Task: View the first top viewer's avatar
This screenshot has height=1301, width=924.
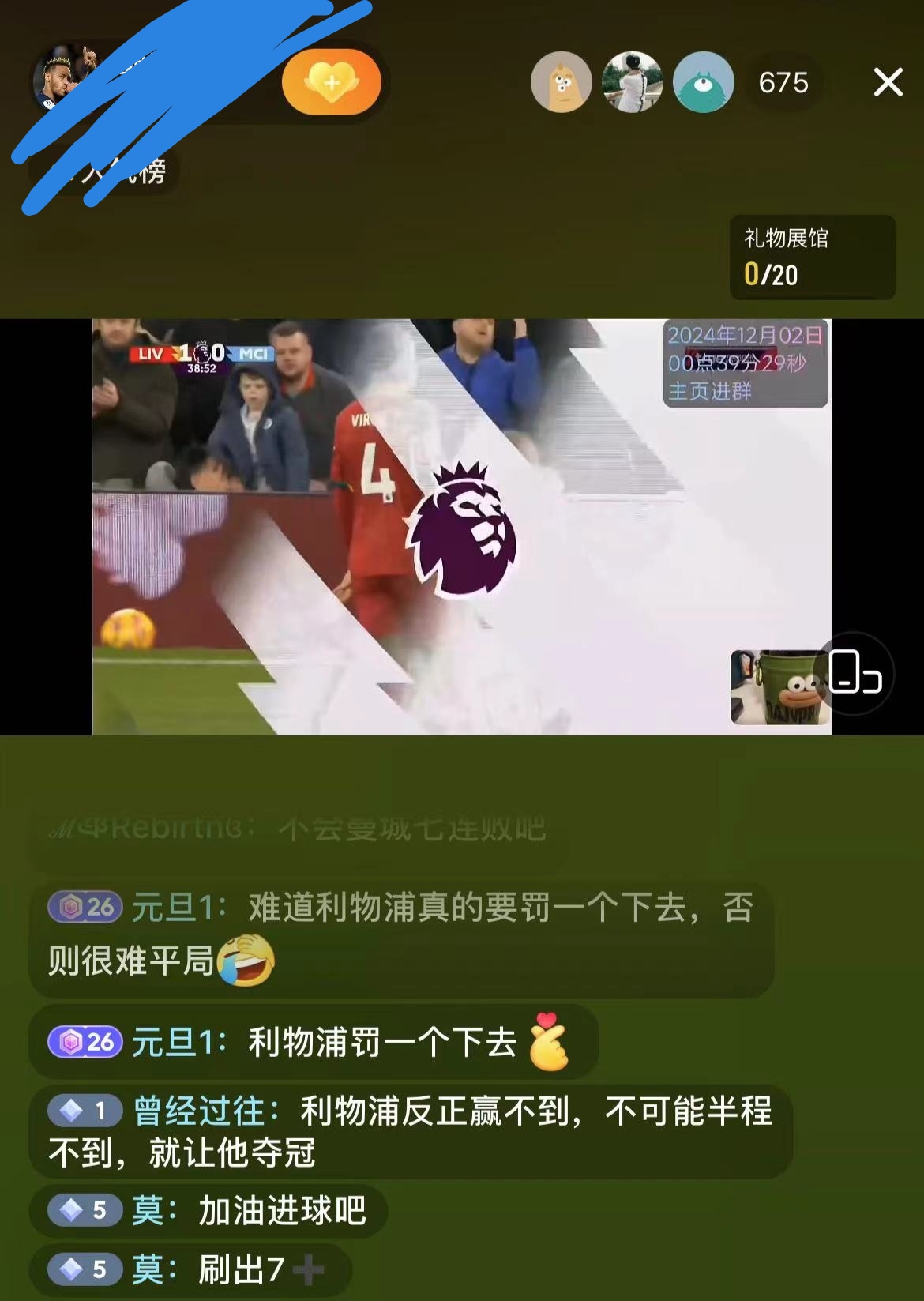Action: (562, 82)
